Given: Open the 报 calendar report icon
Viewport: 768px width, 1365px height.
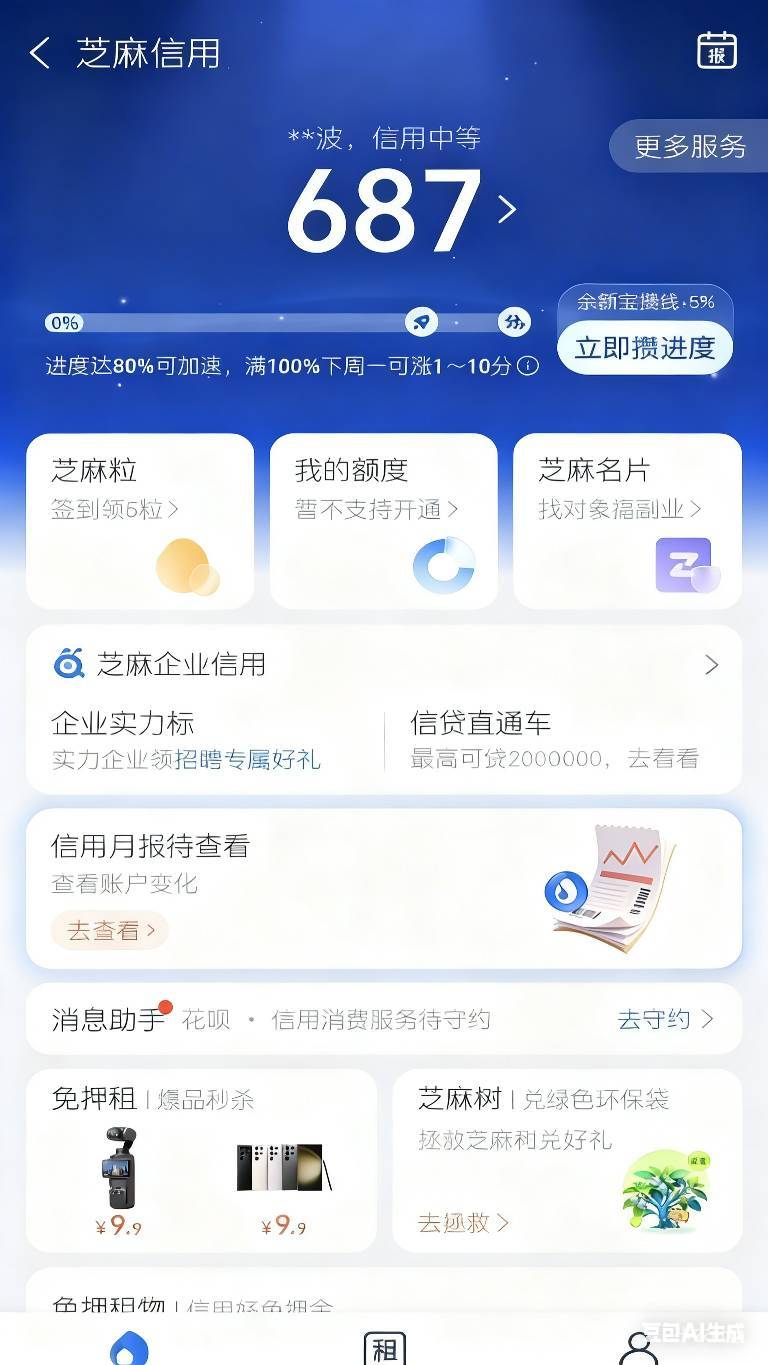Looking at the screenshot, I should 716,51.
